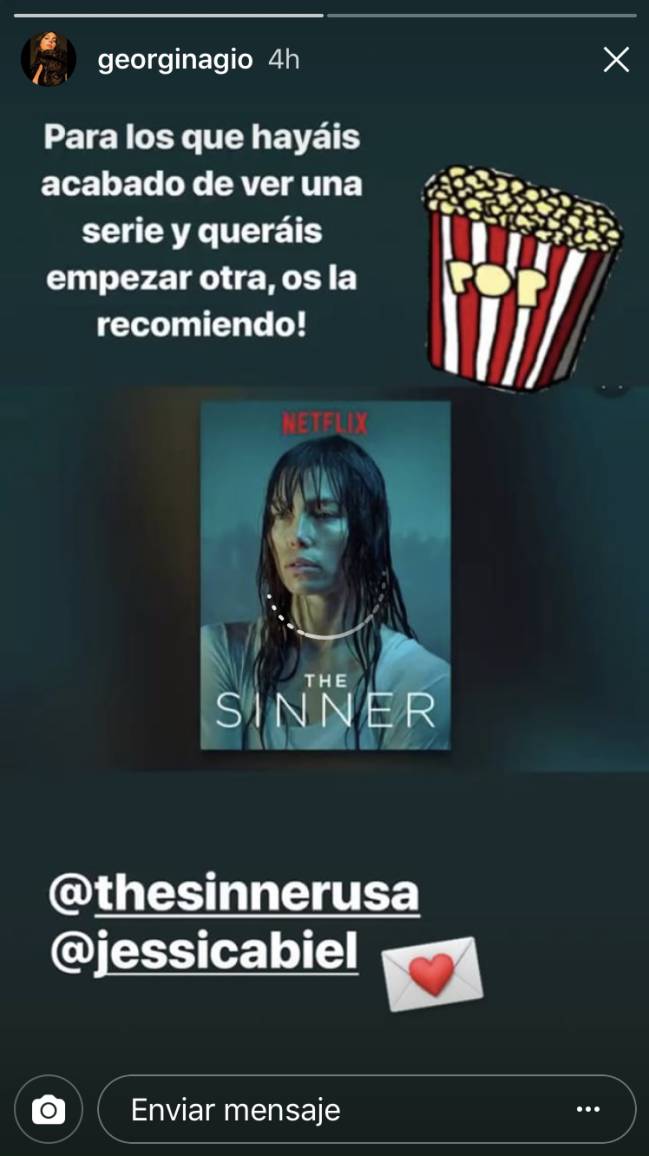
Task: Close the story
Action: [616, 60]
